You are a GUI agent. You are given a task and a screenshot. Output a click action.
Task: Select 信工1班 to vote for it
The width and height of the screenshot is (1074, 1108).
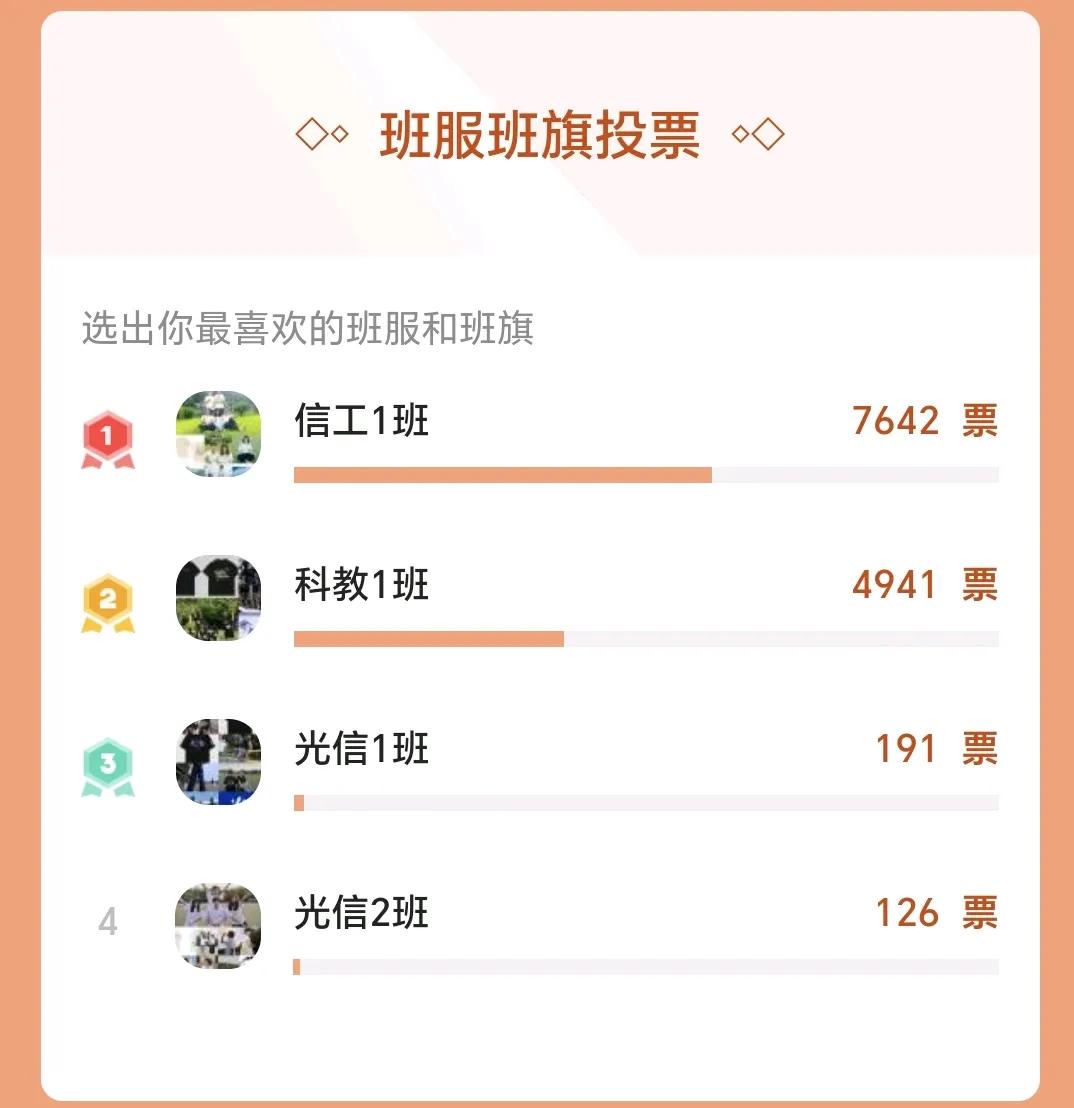(362, 421)
